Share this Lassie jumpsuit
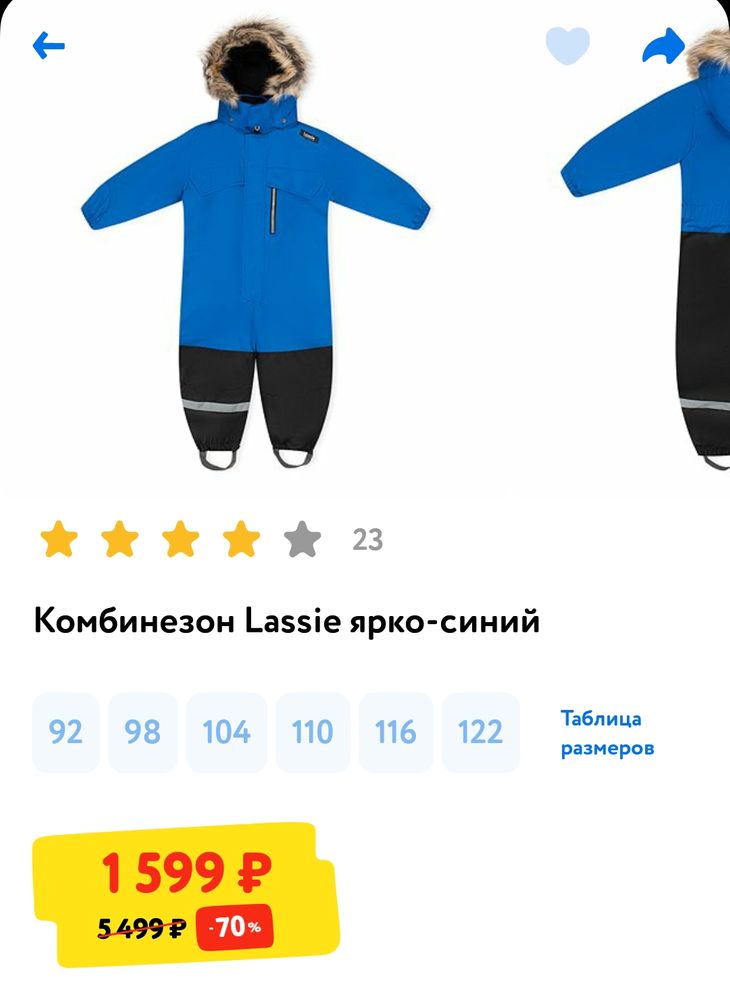The height and width of the screenshot is (1000, 730). pos(663,46)
